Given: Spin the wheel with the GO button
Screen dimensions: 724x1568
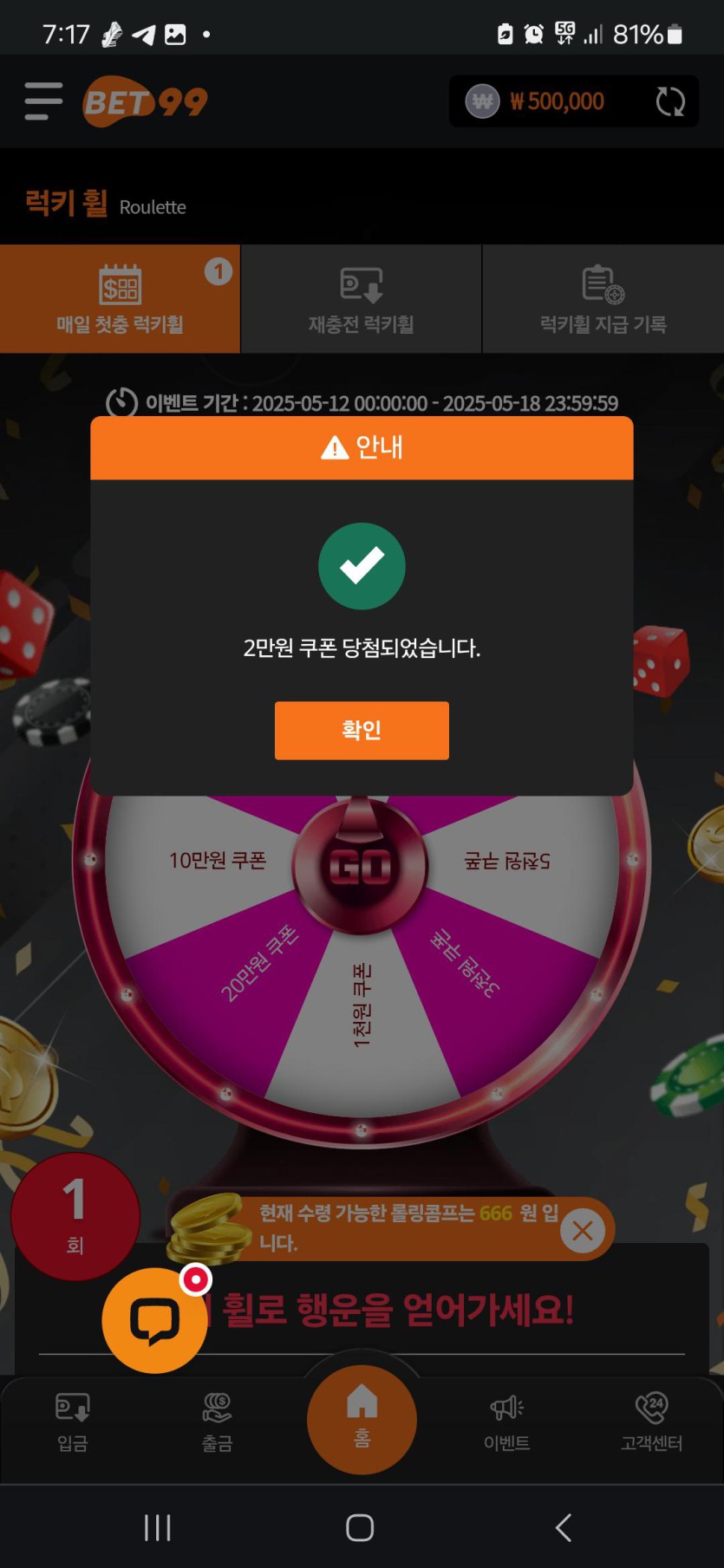Looking at the screenshot, I should (360, 866).
